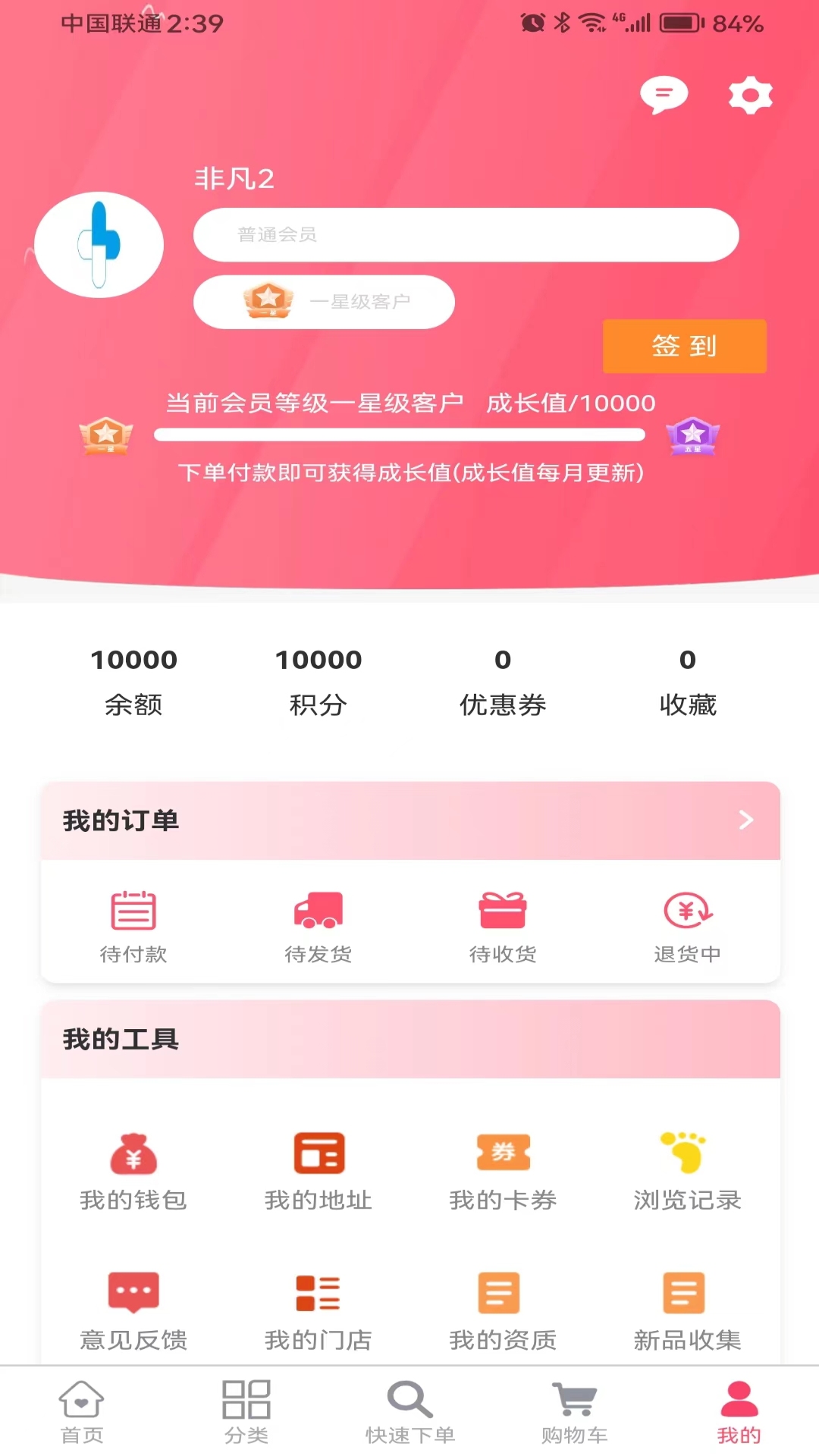Click the 优惠券 count link
This screenshot has width=819, height=1456.
(503, 682)
